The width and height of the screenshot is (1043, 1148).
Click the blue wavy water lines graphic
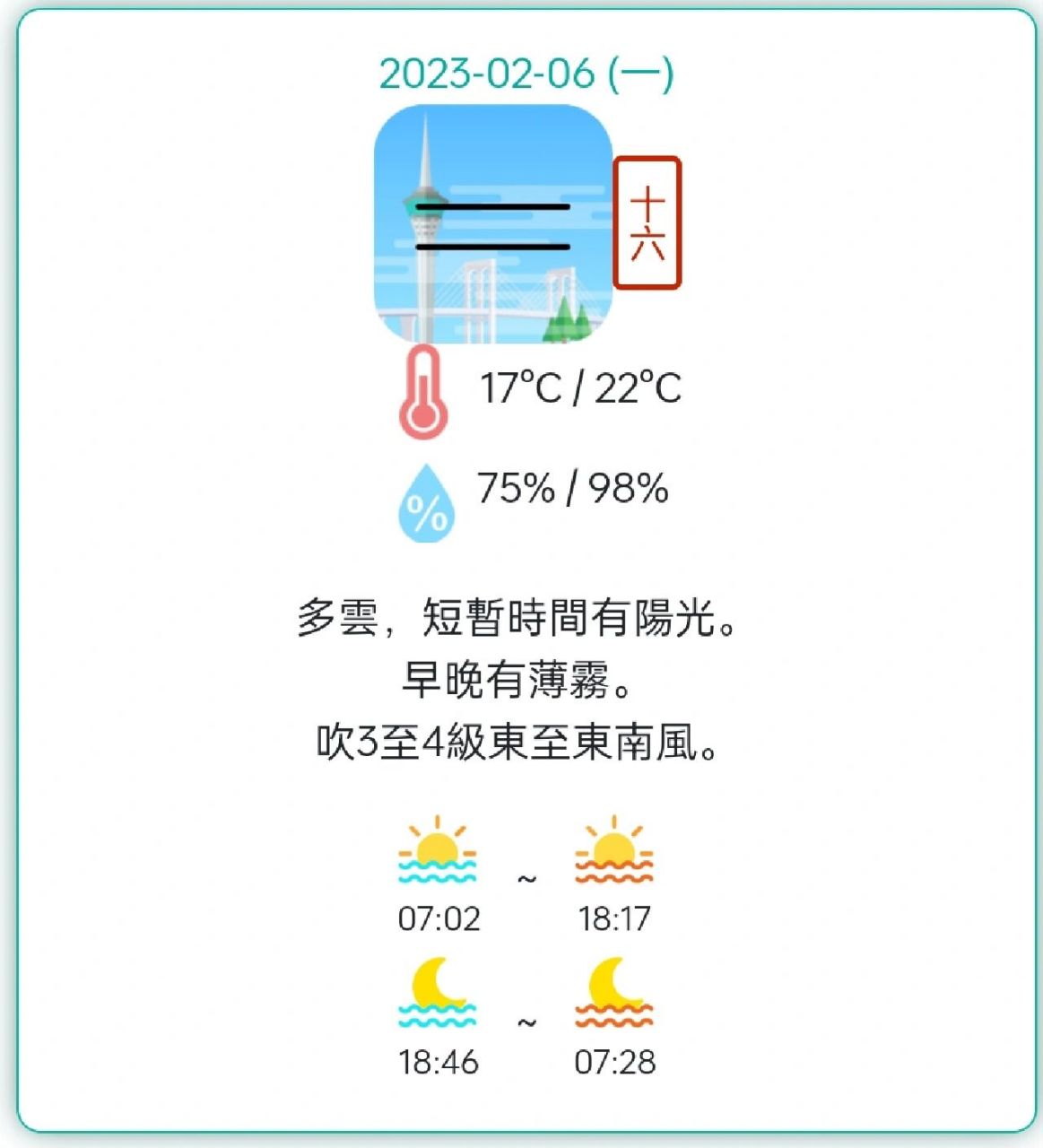(x=439, y=872)
